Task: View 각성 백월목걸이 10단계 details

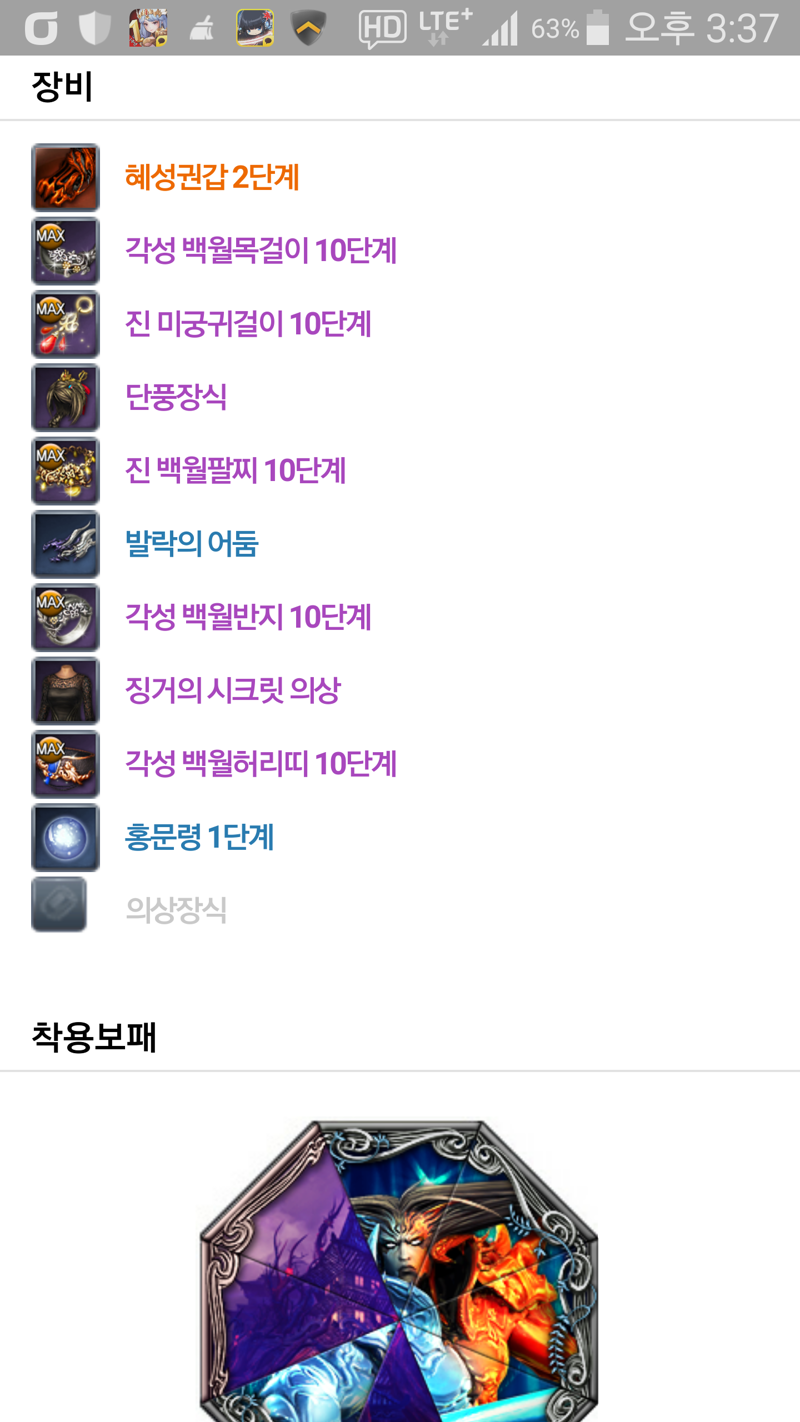Action: (260, 250)
